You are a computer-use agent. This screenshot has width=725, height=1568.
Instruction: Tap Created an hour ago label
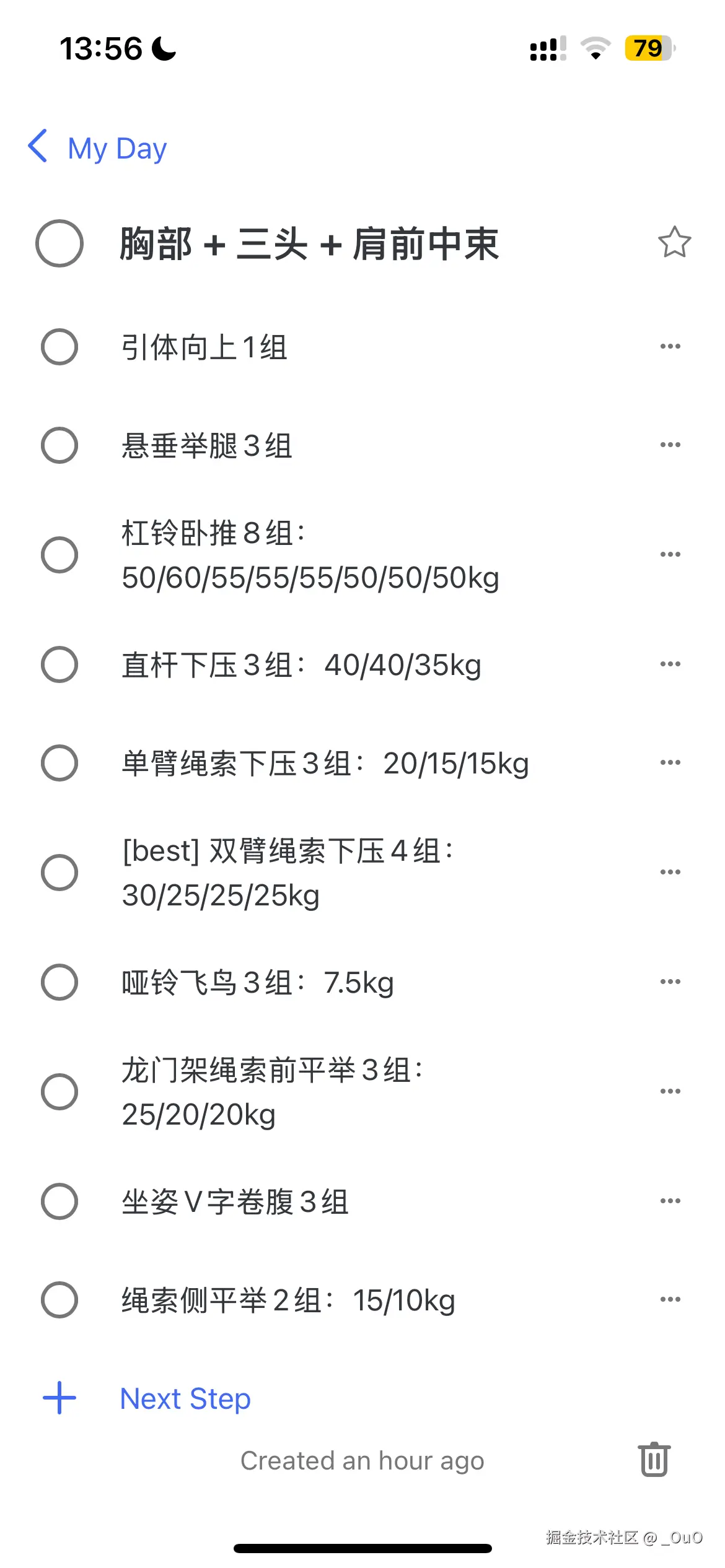tap(362, 1460)
